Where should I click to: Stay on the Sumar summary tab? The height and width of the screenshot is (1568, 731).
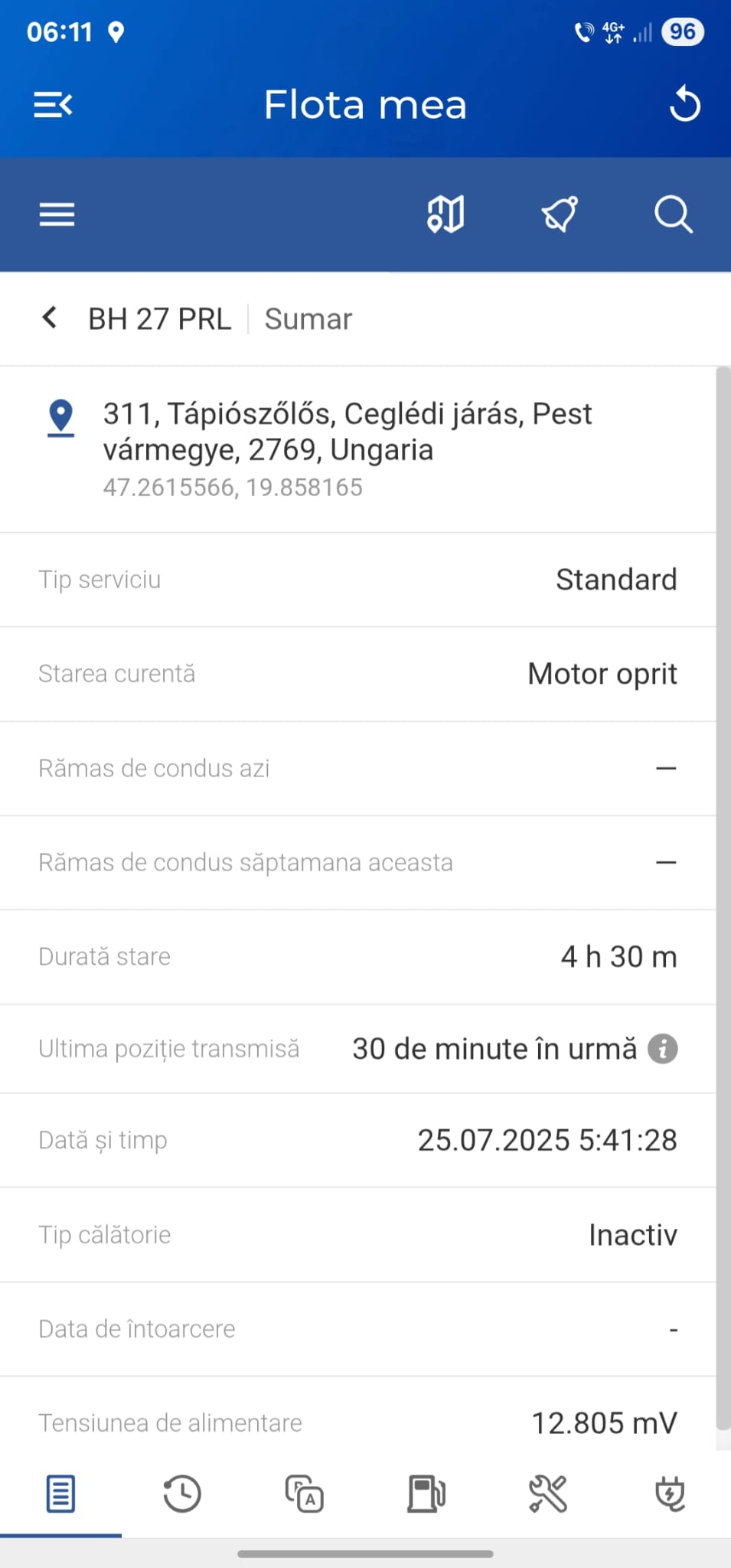tap(60, 1494)
